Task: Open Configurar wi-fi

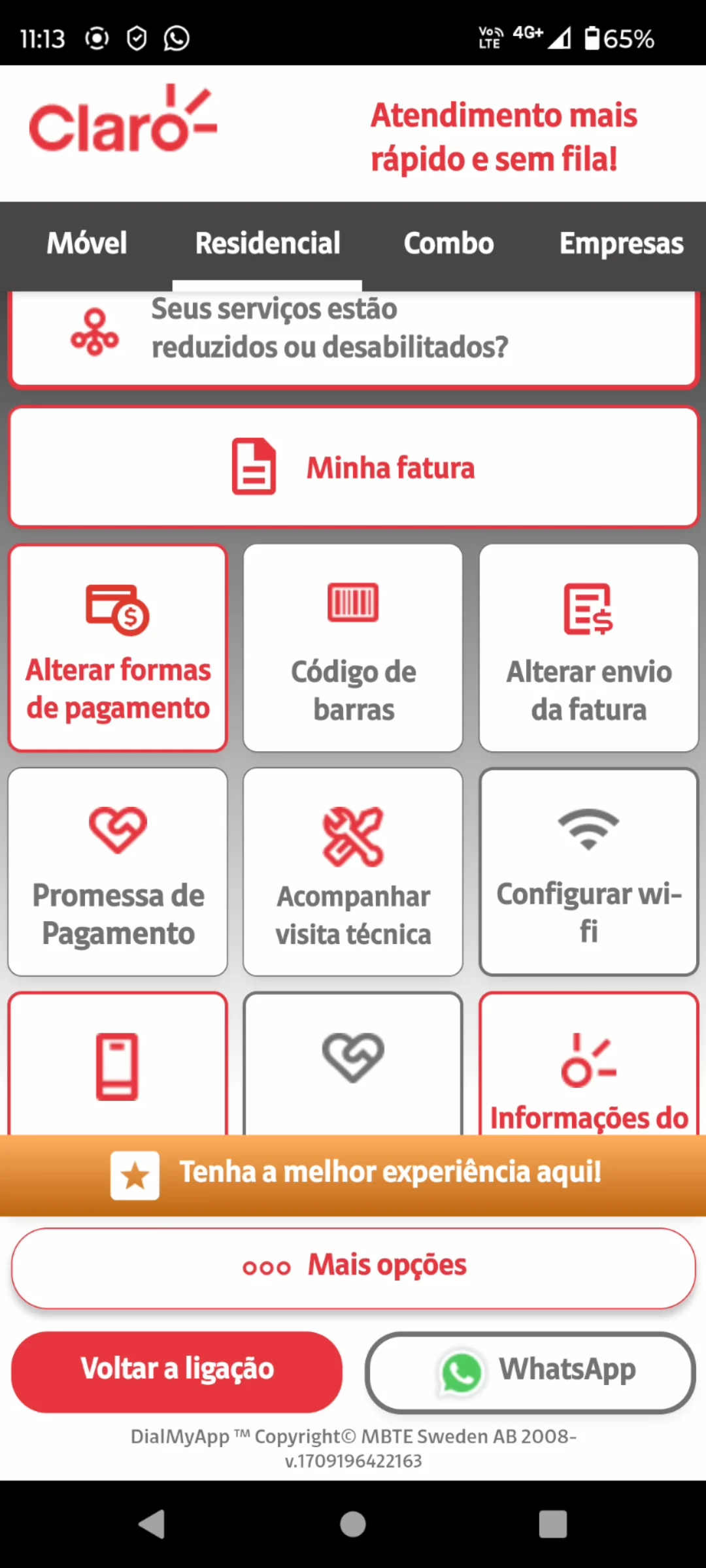Action: 588,872
